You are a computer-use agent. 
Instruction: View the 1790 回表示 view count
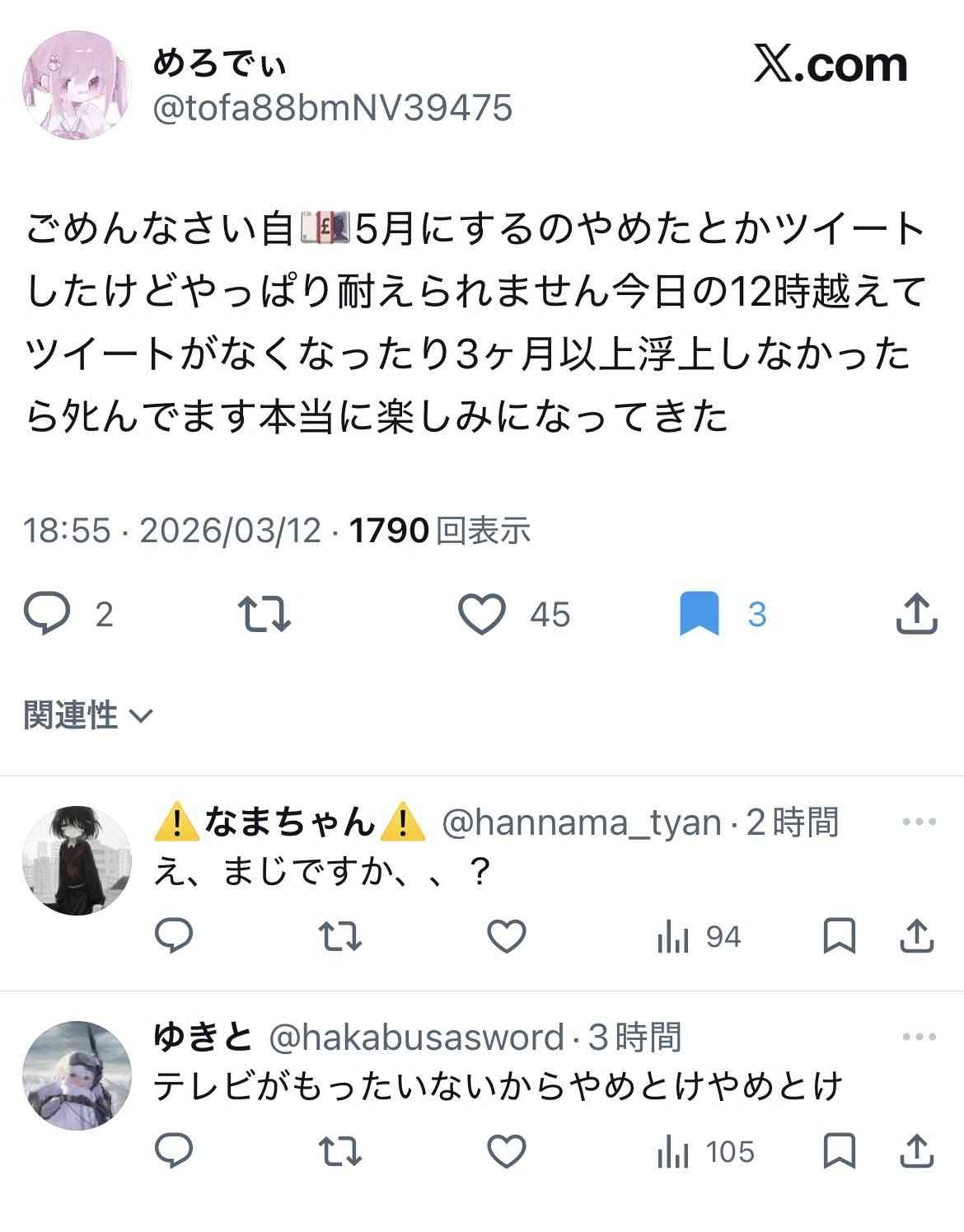pyautogui.click(x=439, y=531)
